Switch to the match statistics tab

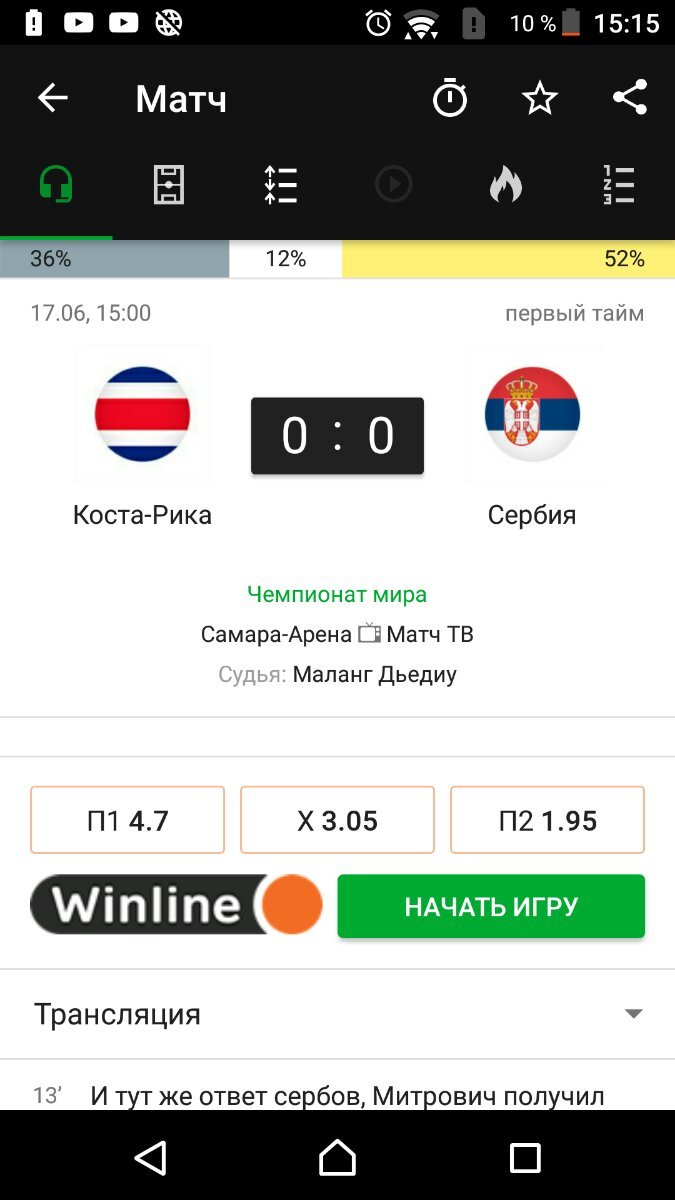pyautogui.click(x=281, y=185)
